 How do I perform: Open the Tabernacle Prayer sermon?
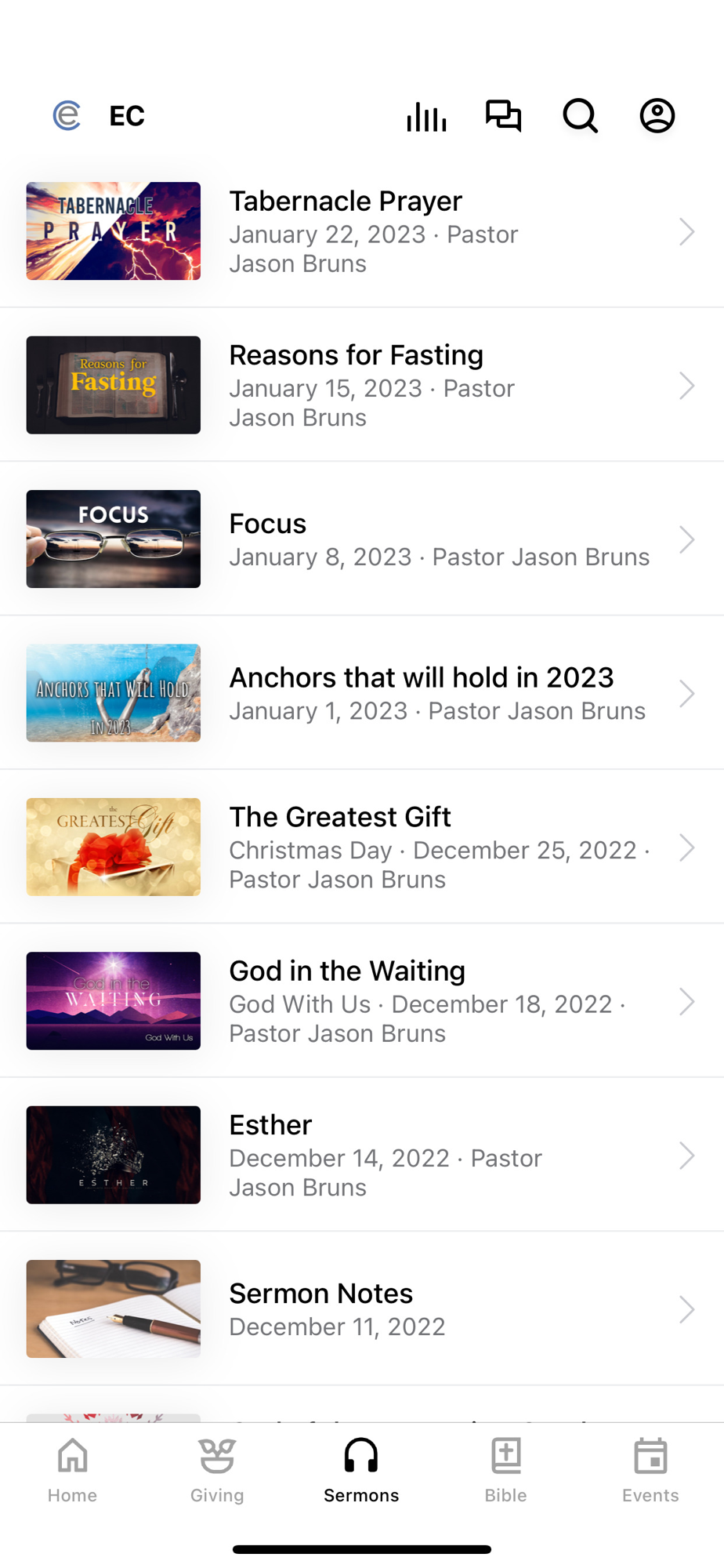361,231
